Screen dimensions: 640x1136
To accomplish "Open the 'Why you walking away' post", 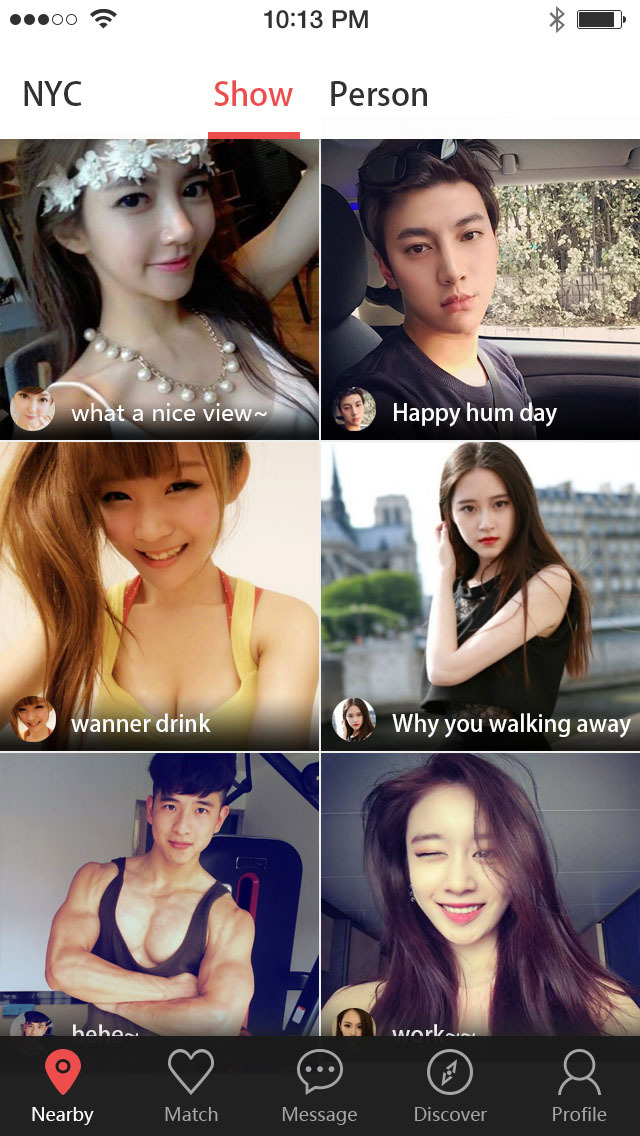I will click(481, 596).
